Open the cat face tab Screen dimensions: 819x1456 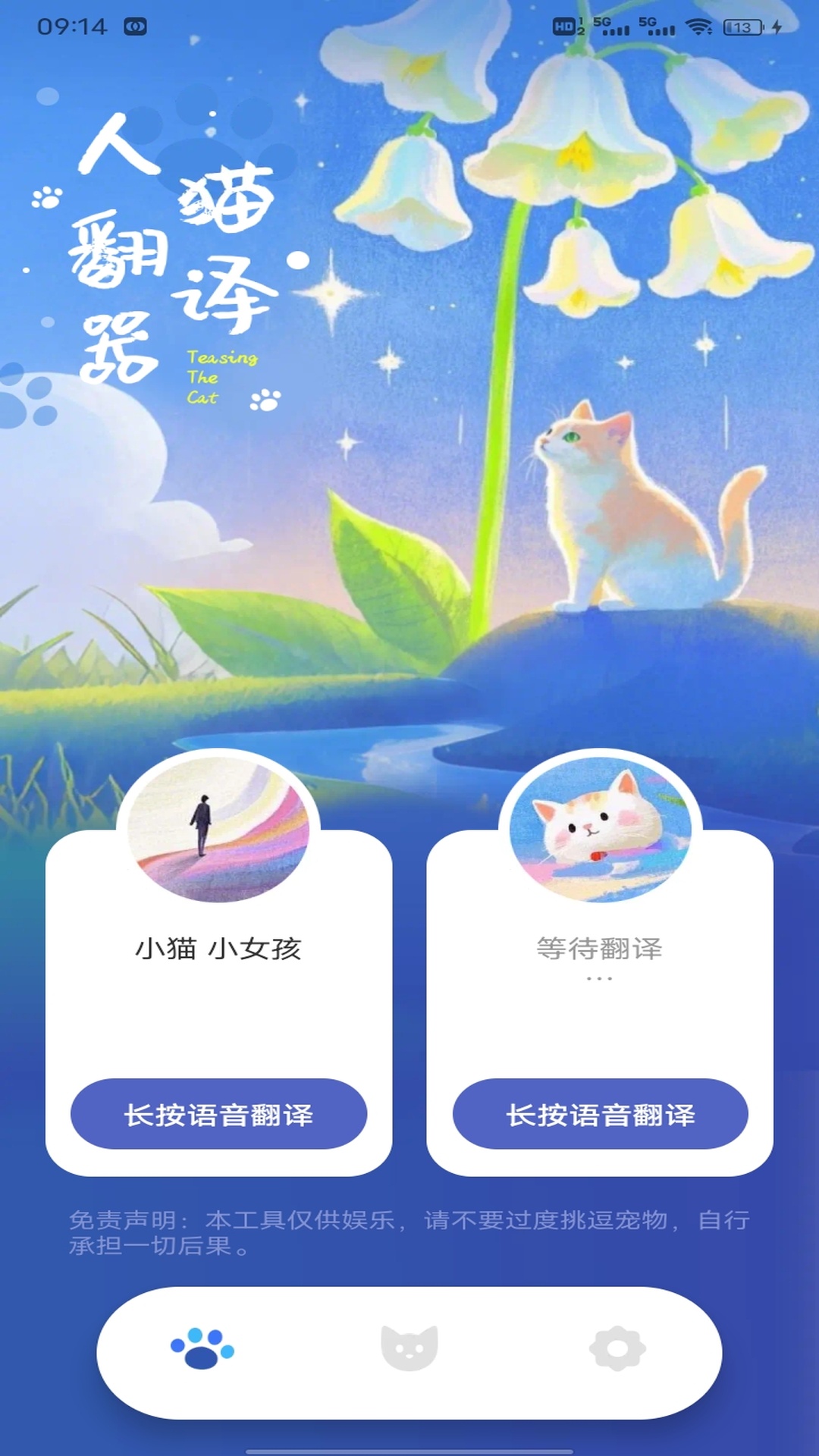coord(409,1349)
